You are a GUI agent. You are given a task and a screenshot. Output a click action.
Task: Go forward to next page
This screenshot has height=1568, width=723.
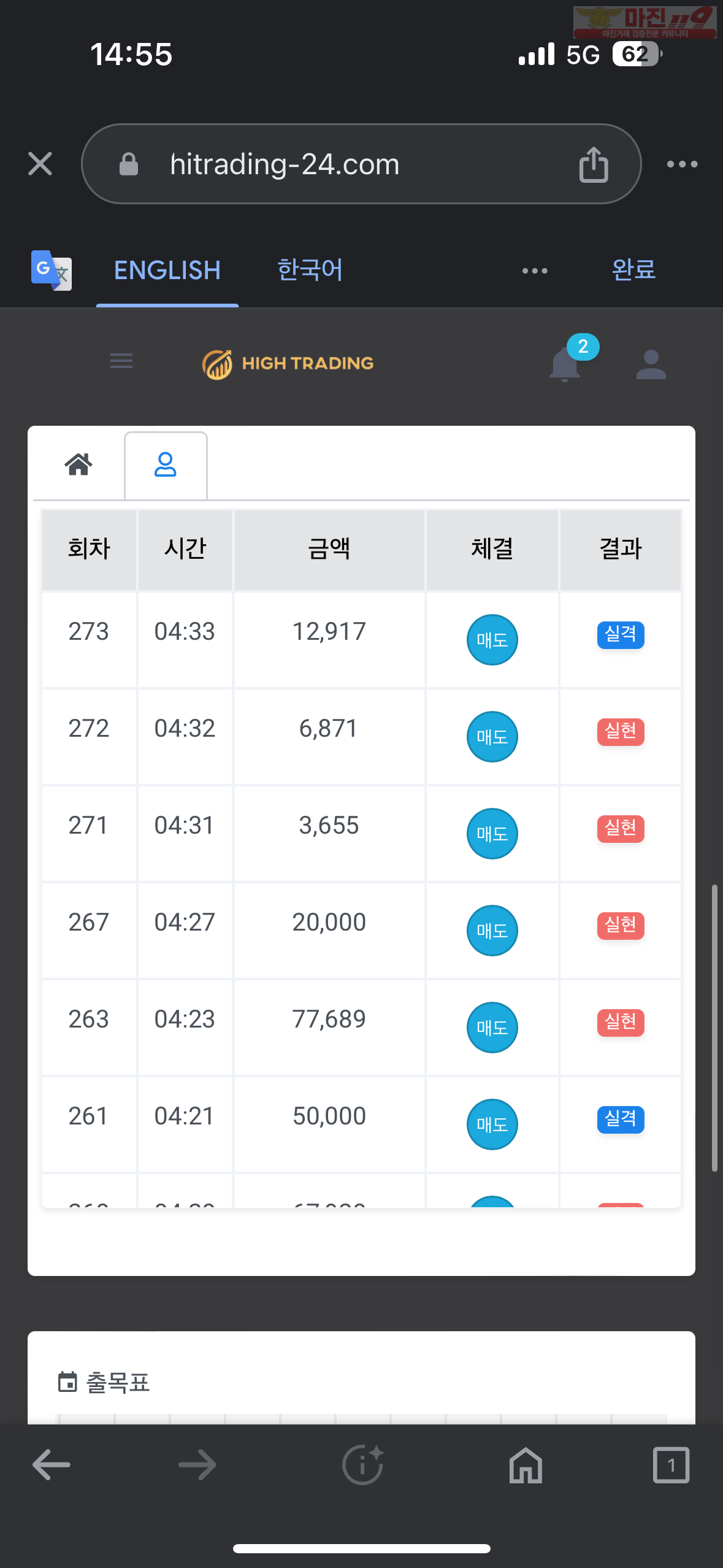point(197,1465)
